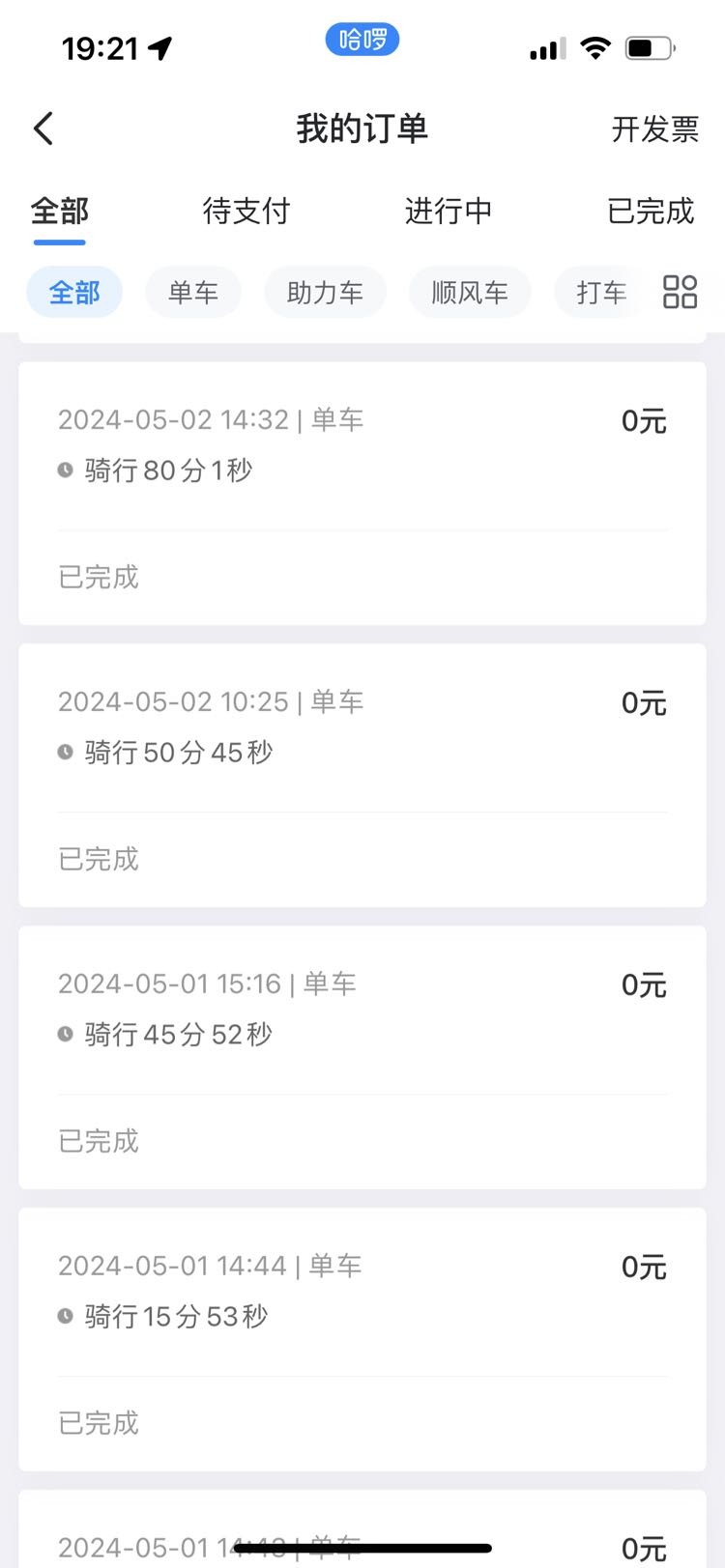Screen dimensions: 725x1568
Task: Filter orders by 打车 chip
Action: 599,292
